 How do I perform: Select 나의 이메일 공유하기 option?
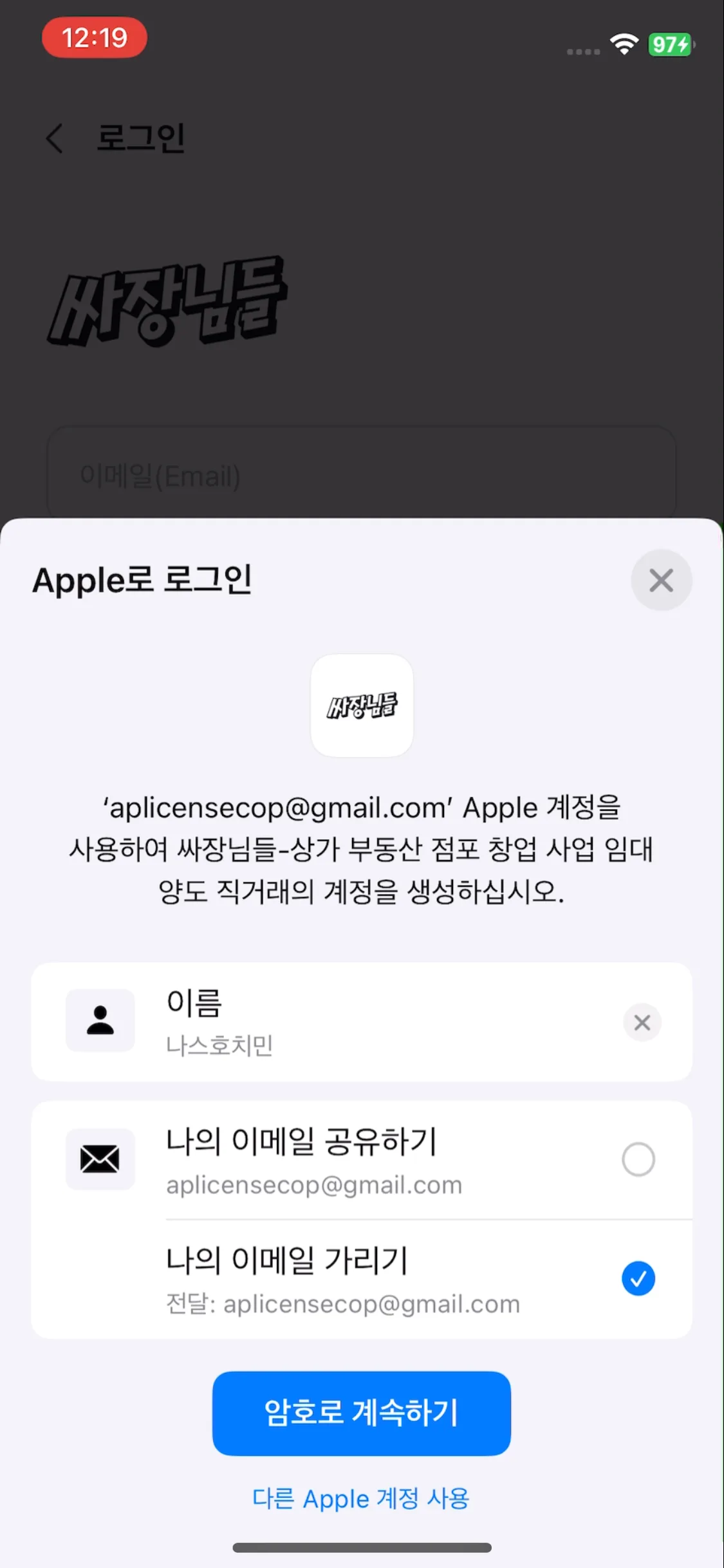click(x=638, y=1159)
